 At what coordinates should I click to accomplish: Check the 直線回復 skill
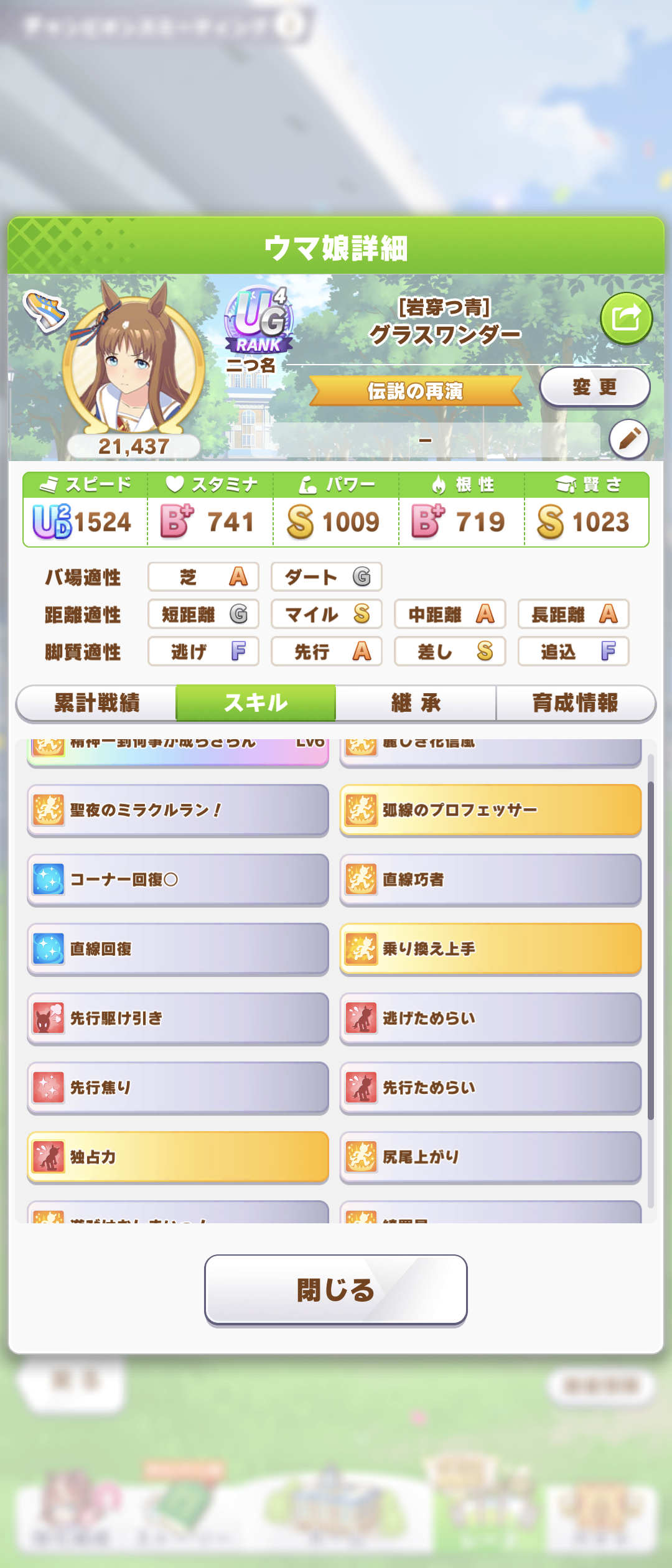(178, 949)
